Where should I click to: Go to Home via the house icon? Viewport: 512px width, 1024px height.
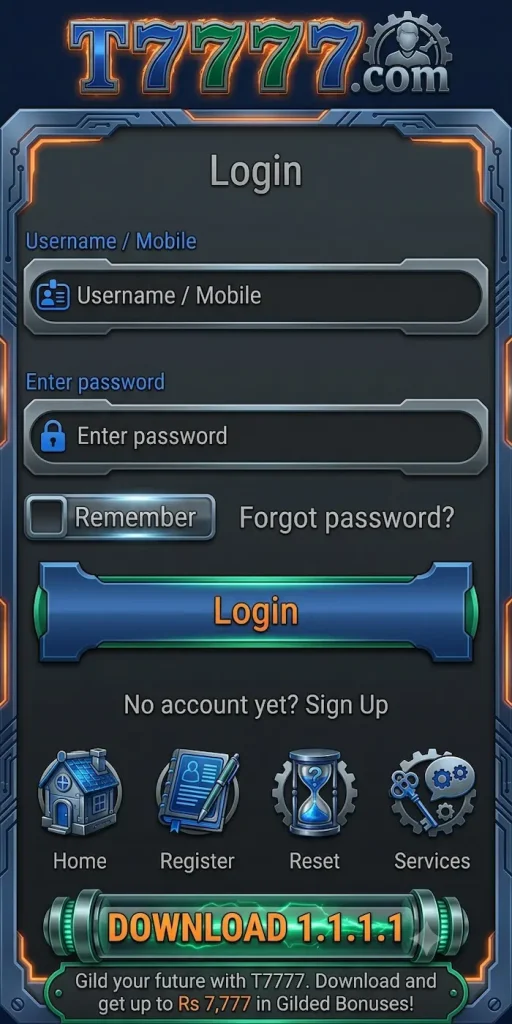coord(80,792)
